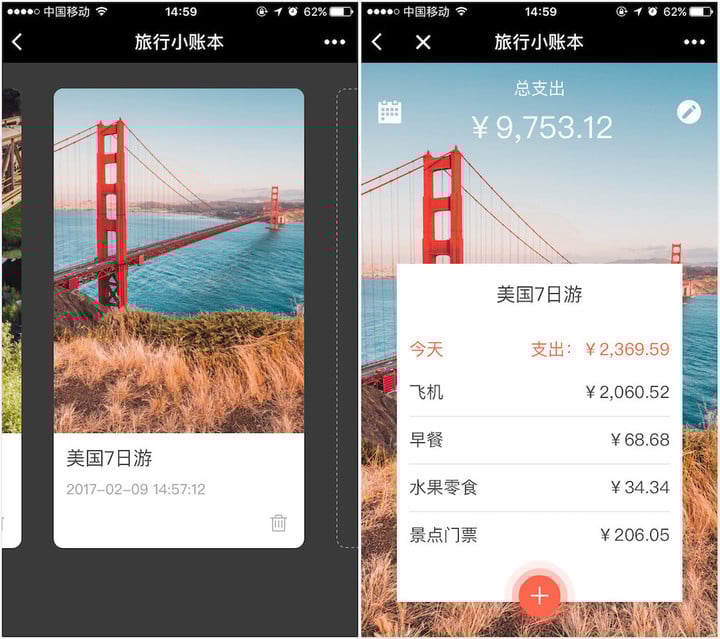Close the mini program with the X
The image size is (720, 639).
click(423, 42)
